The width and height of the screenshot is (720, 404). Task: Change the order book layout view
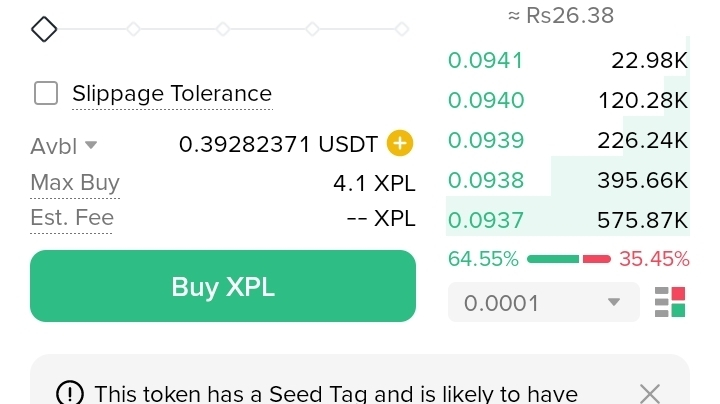(x=670, y=302)
